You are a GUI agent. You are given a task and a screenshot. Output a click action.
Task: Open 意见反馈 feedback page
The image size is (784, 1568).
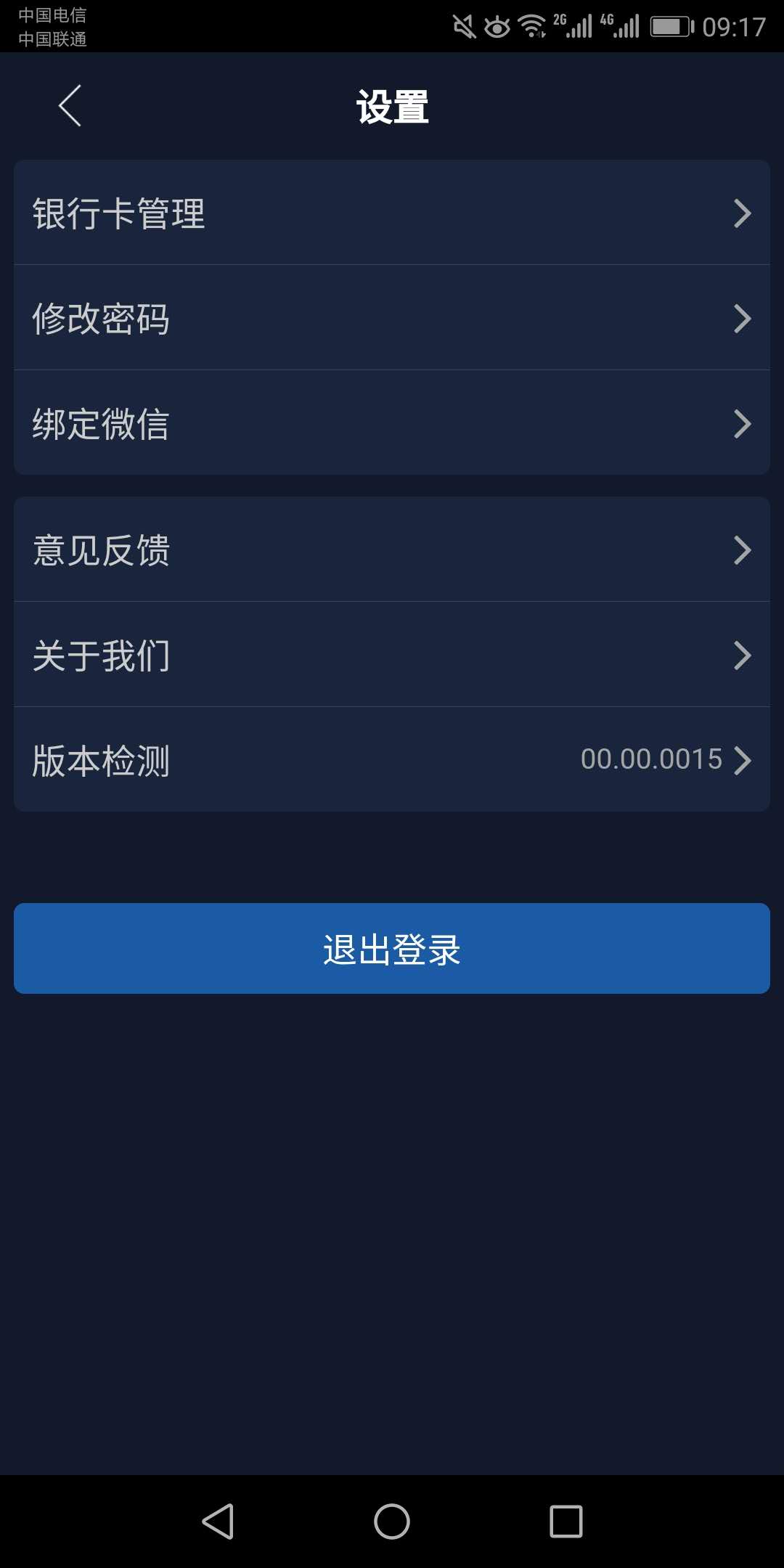392,550
